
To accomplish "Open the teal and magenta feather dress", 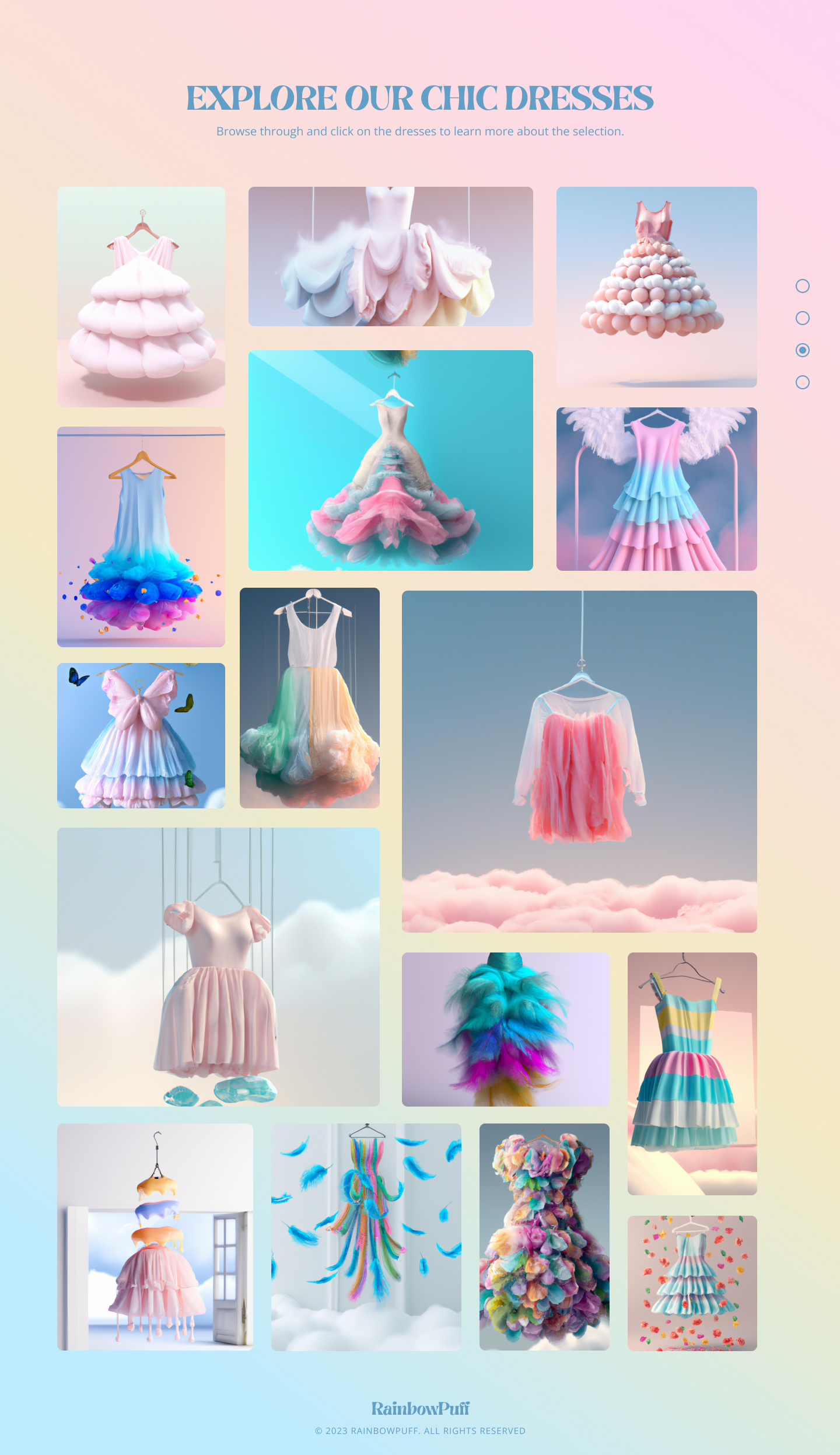I will (x=505, y=1029).
